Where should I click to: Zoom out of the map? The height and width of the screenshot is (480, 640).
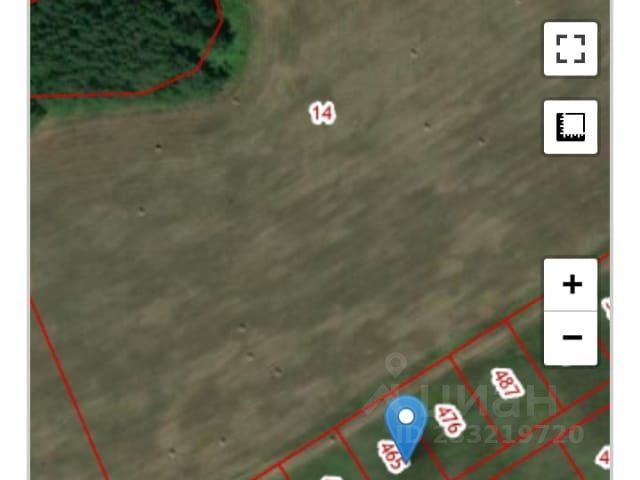(x=571, y=338)
